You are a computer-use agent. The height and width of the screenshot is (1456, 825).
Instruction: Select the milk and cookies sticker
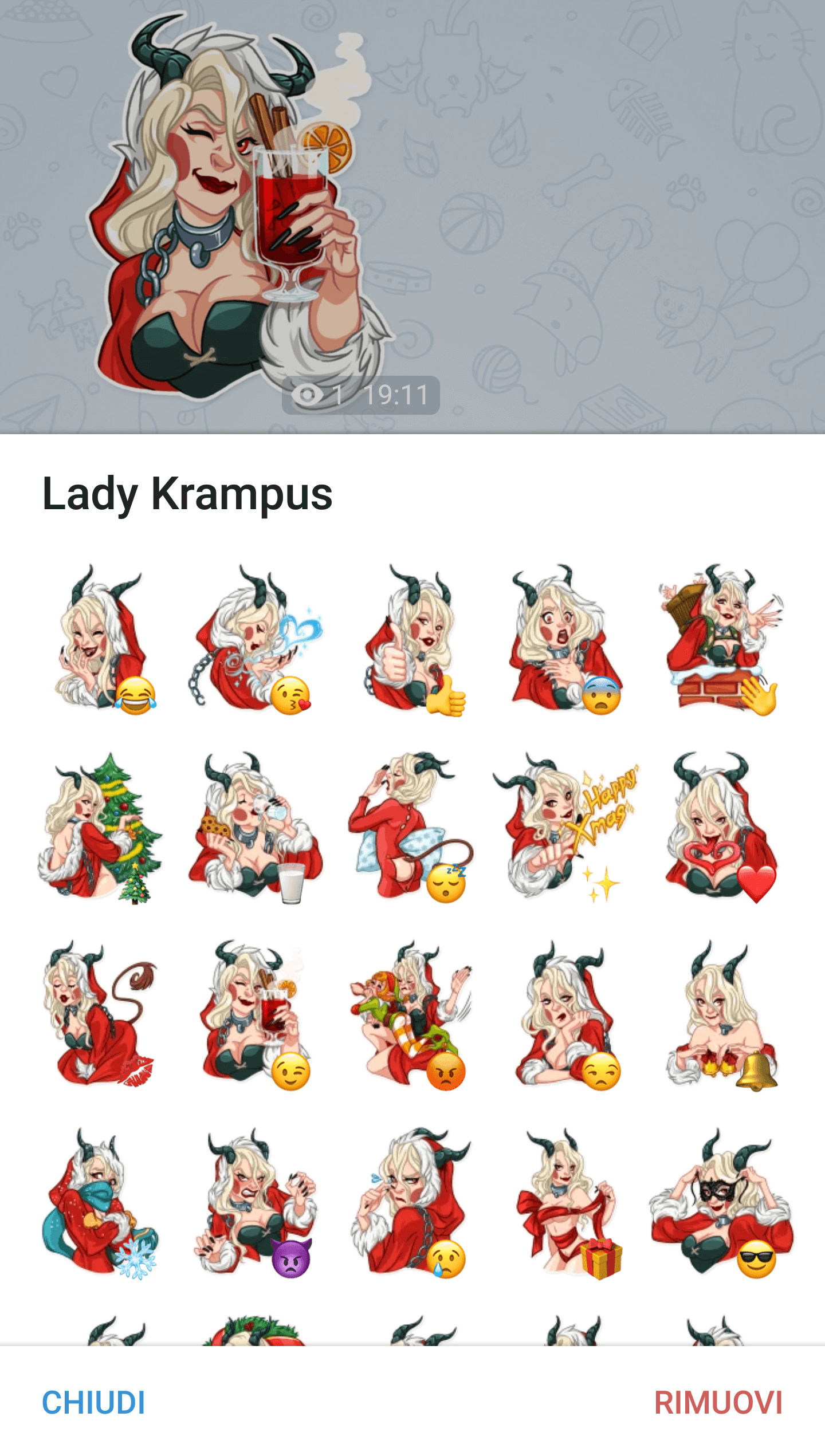pos(257,828)
